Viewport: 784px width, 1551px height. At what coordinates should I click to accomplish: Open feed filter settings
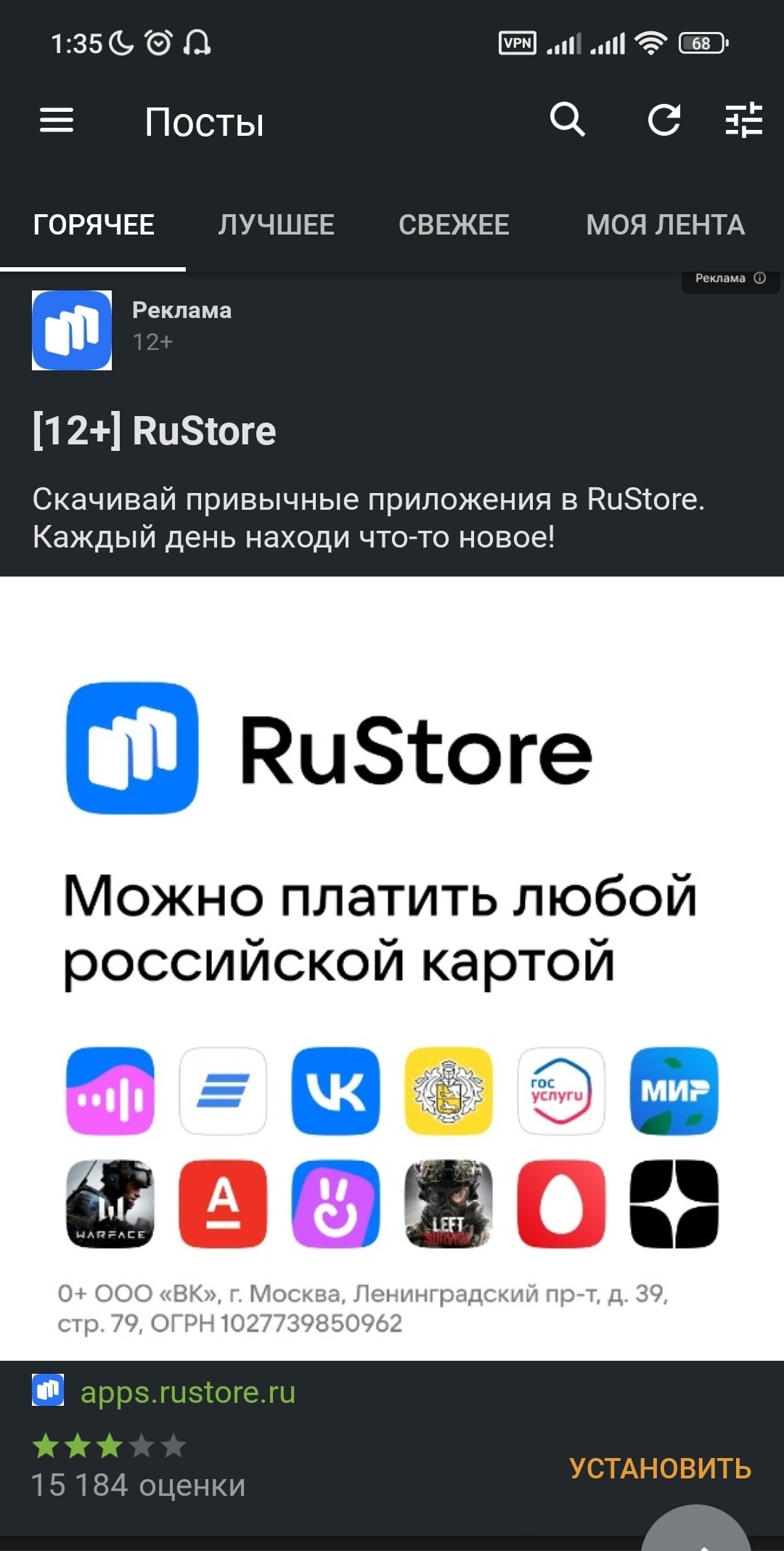point(744,120)
